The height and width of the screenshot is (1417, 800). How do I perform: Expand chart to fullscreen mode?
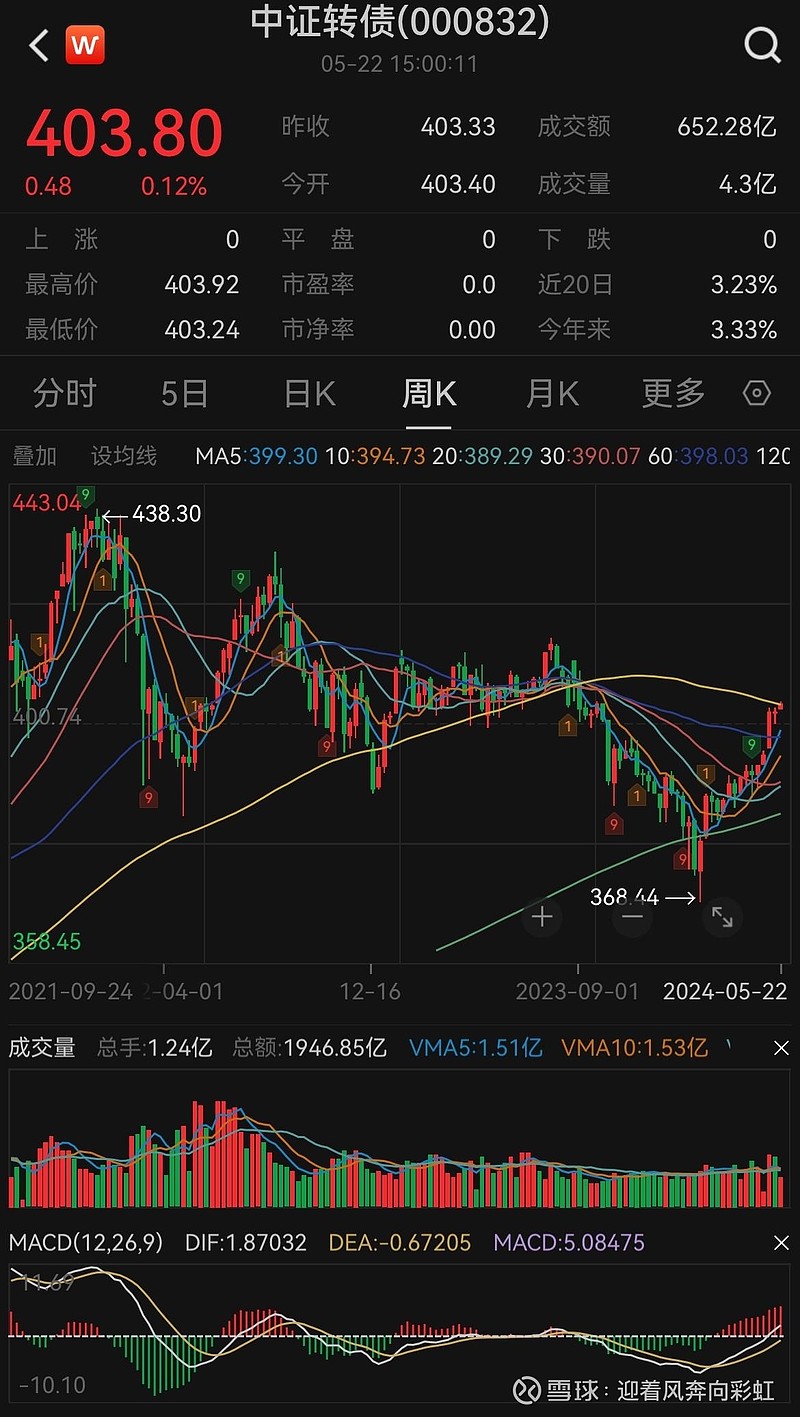tap(723, 916)
